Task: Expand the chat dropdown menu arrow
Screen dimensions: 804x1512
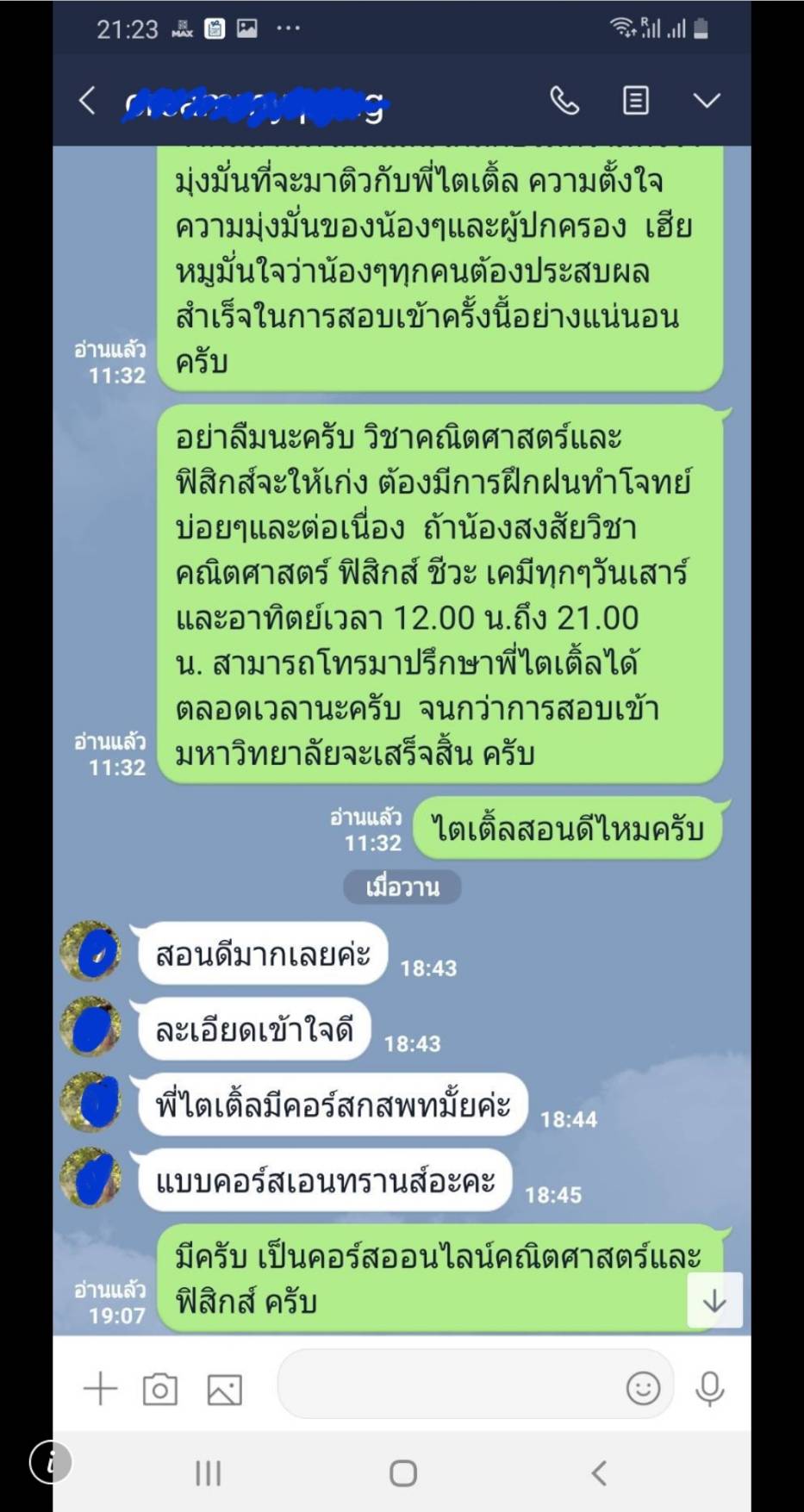Action: coord(707,101)
